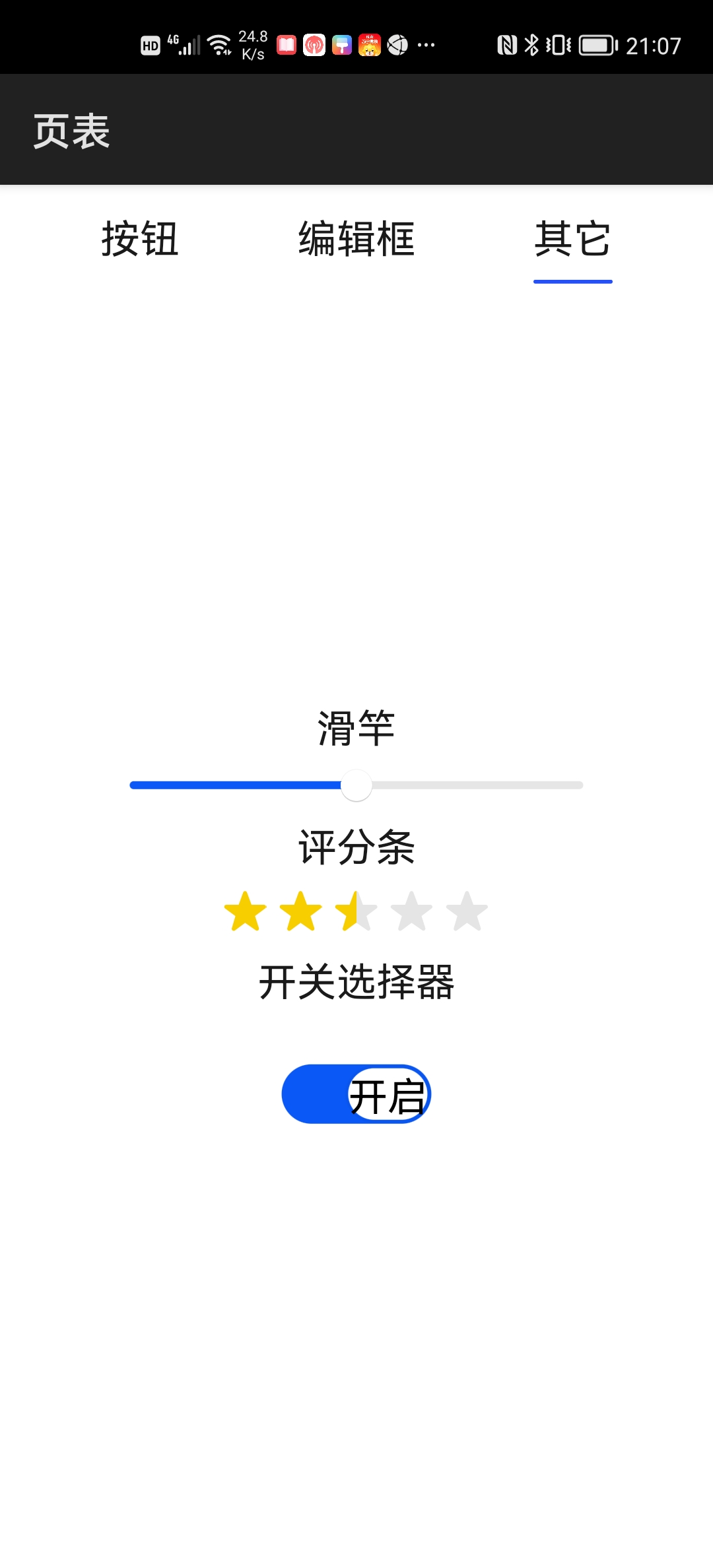Switch to the 按钮 tab
The height and width of the screenshot is (1568, 713).
point(140,239)
